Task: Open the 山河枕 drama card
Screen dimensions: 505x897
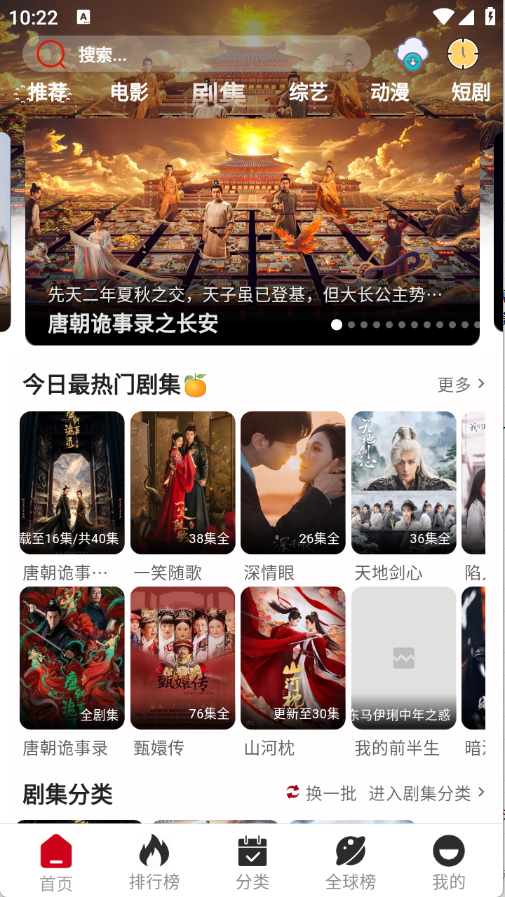Action: click(293, 672)
